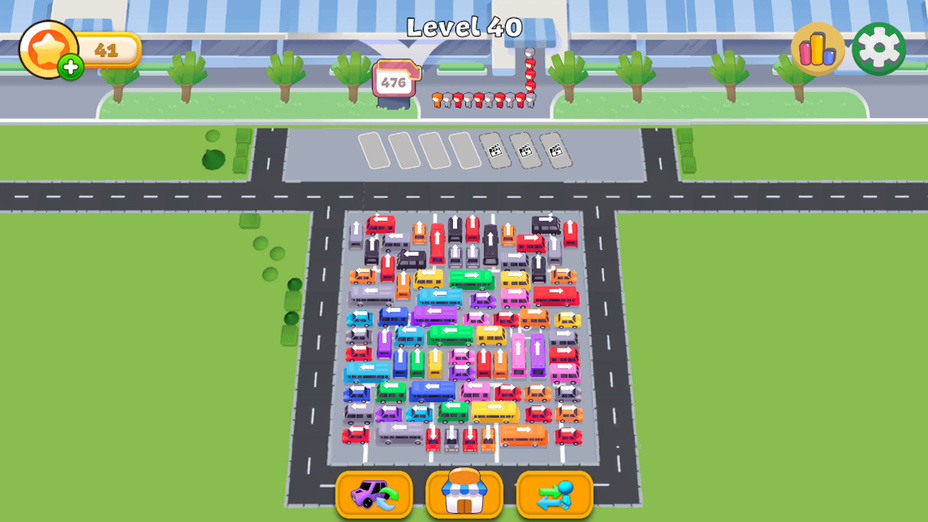Open the settings gear
Image resolution: width=928 pixels, height=522 pixels.
878,48
